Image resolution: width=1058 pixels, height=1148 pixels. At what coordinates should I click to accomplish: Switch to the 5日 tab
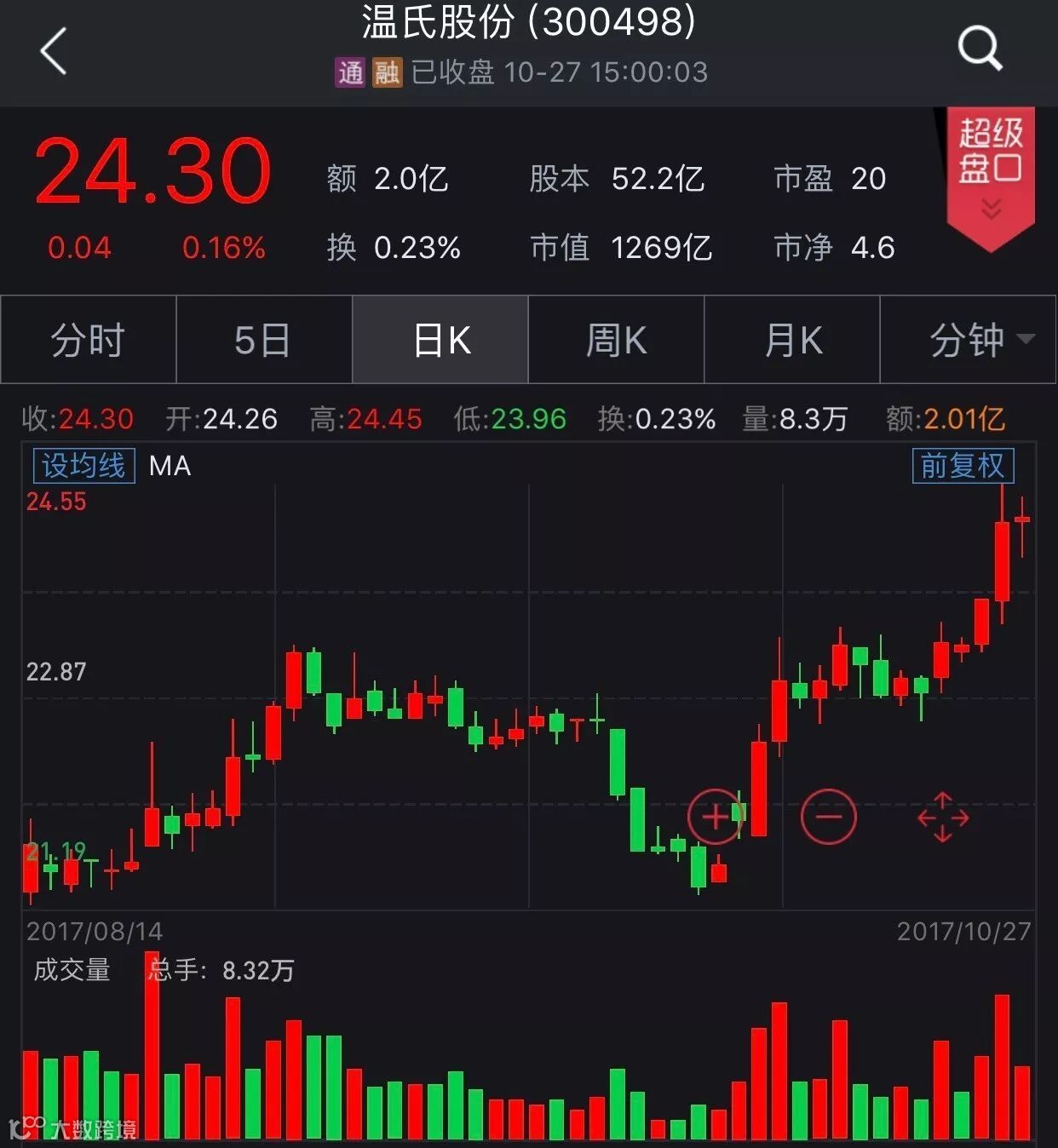pos(264,340)
